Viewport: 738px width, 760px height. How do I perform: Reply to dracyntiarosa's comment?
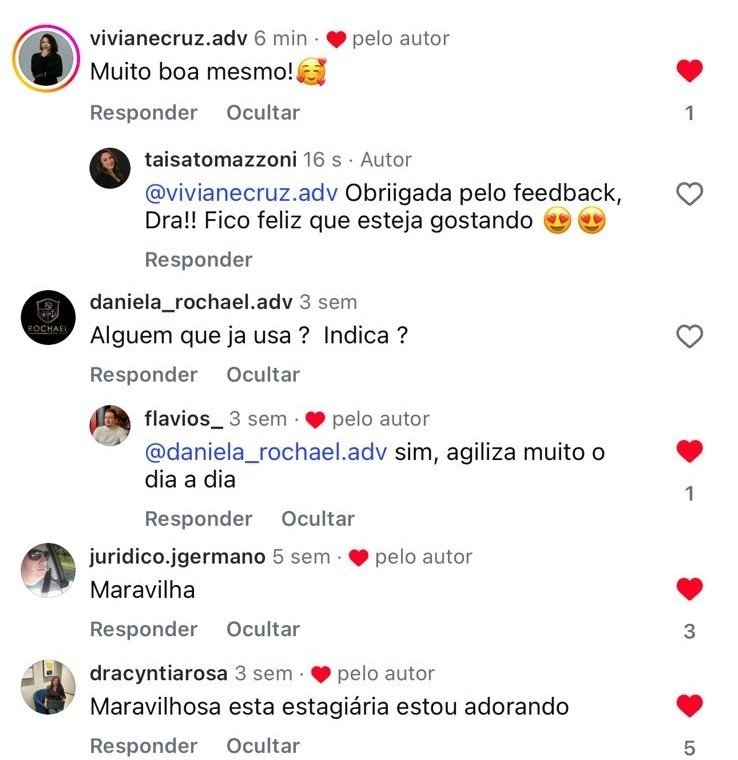point(144,746)
